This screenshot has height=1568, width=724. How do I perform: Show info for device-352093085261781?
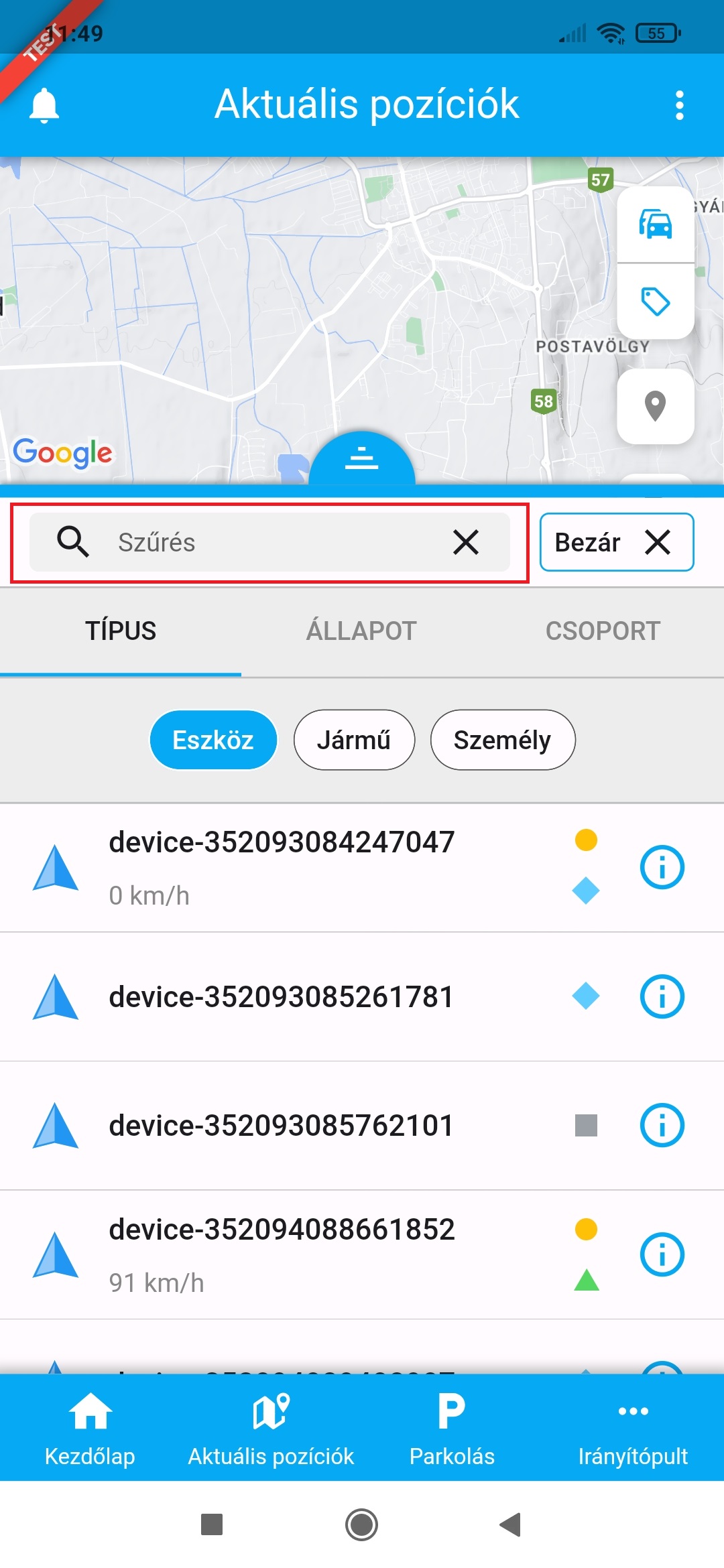[x=662, y=996]
